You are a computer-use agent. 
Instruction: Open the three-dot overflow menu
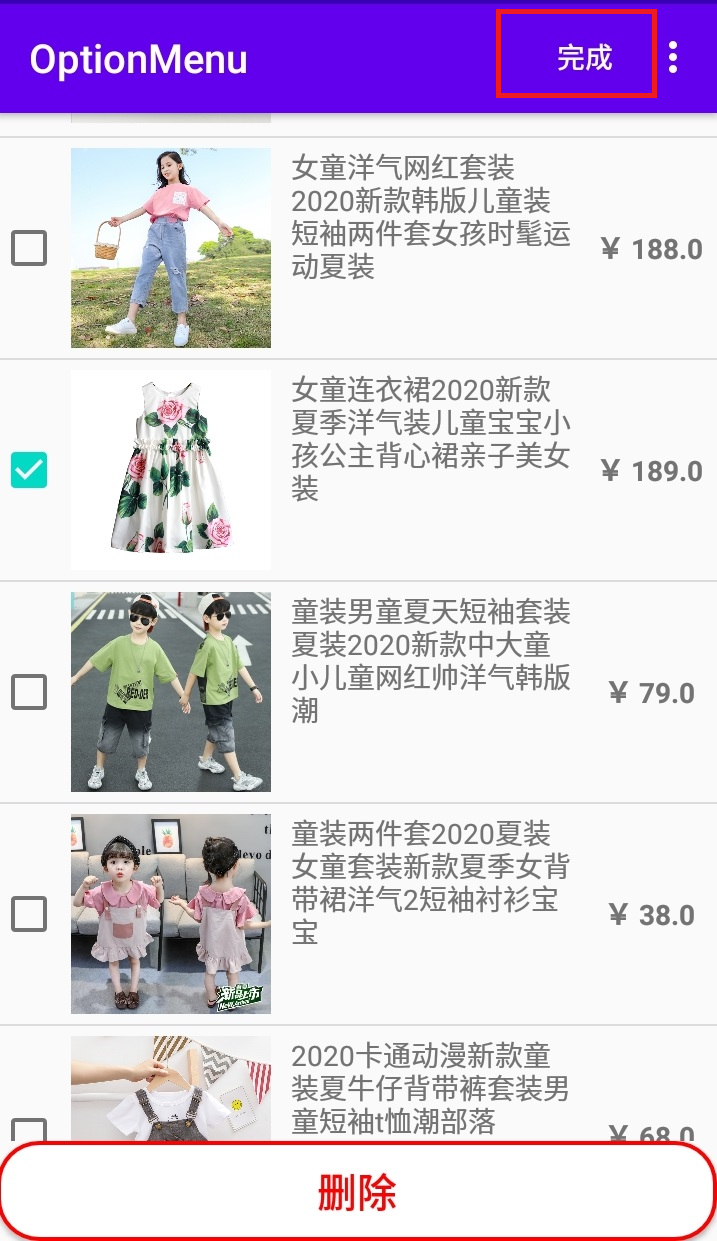[673, 57]
